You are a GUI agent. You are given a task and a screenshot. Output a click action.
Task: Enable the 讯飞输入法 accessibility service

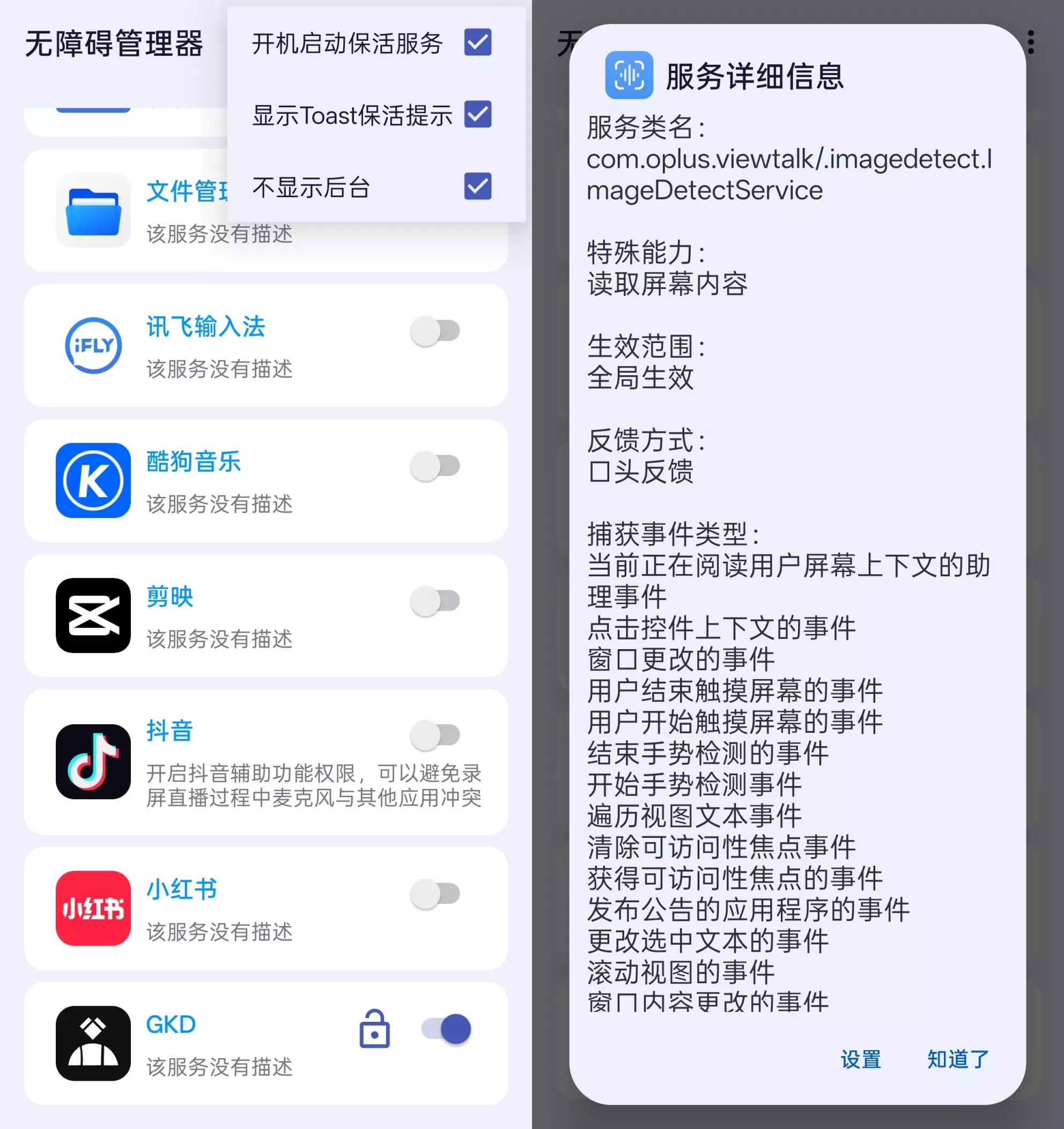click(x=435, y=331)
